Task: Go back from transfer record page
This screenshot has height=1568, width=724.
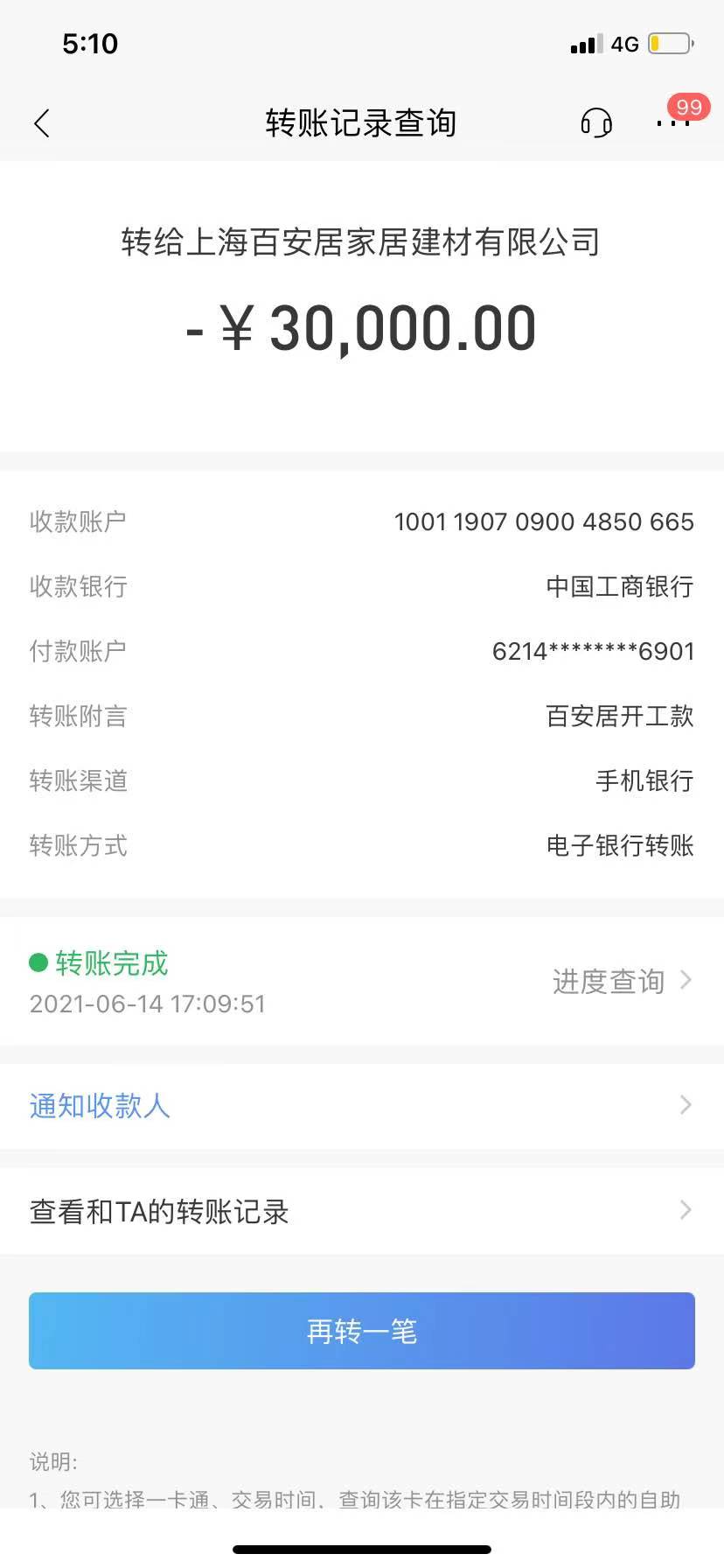Action: 42,123
